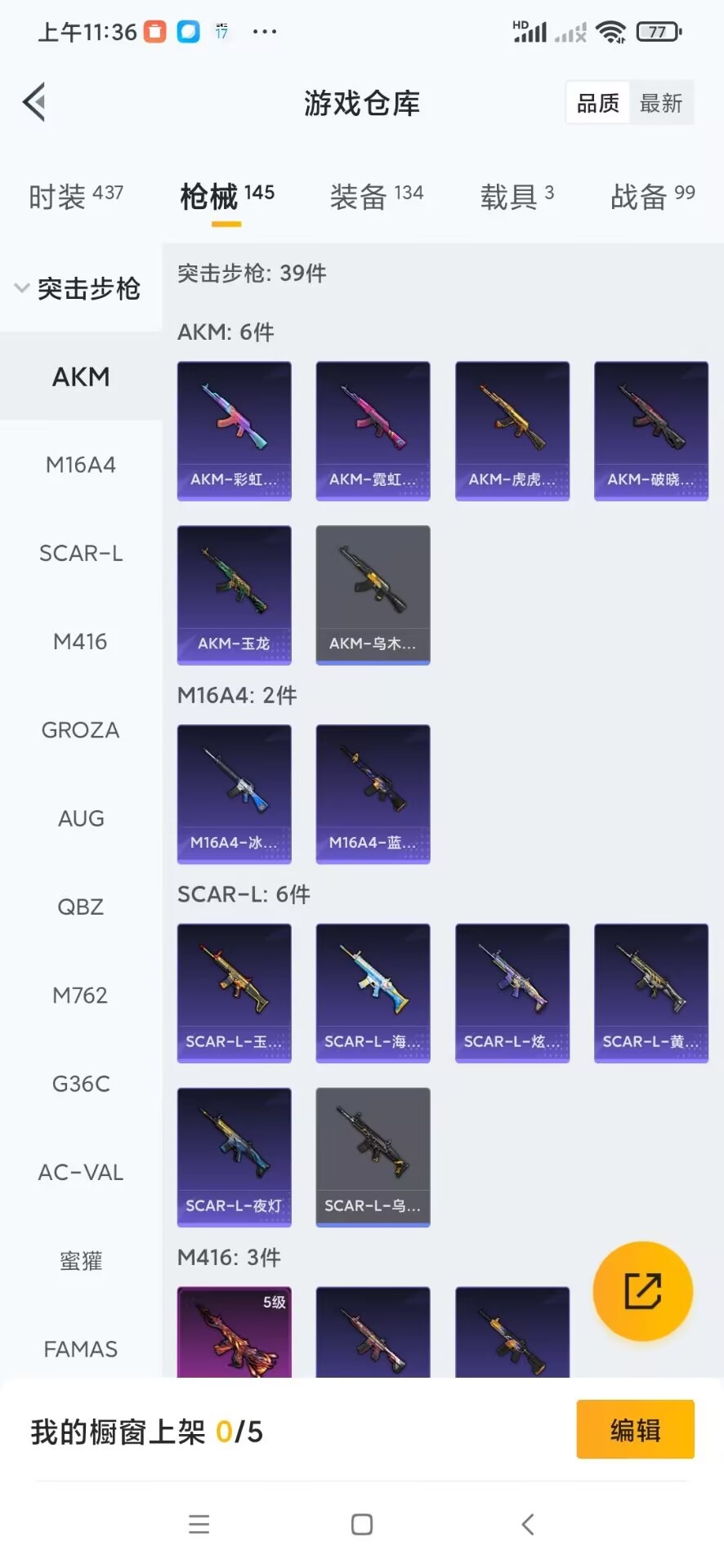Collapse the 突击步枪 category
The width and height of the screenshot is (724, 1568).
(x=78, y=288)
